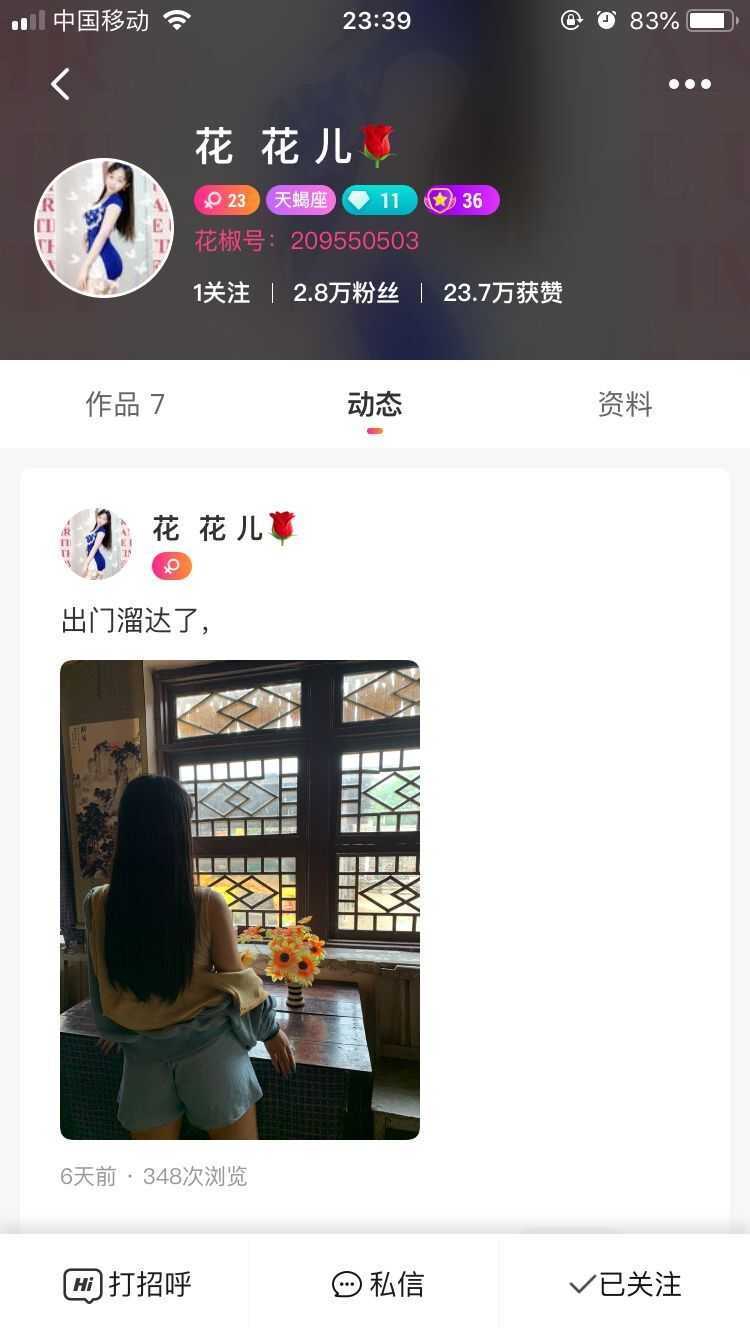Viewport: 750px width, 1334px height.
Task: Select the 动态 tab
Action: [x=374, y=404]
